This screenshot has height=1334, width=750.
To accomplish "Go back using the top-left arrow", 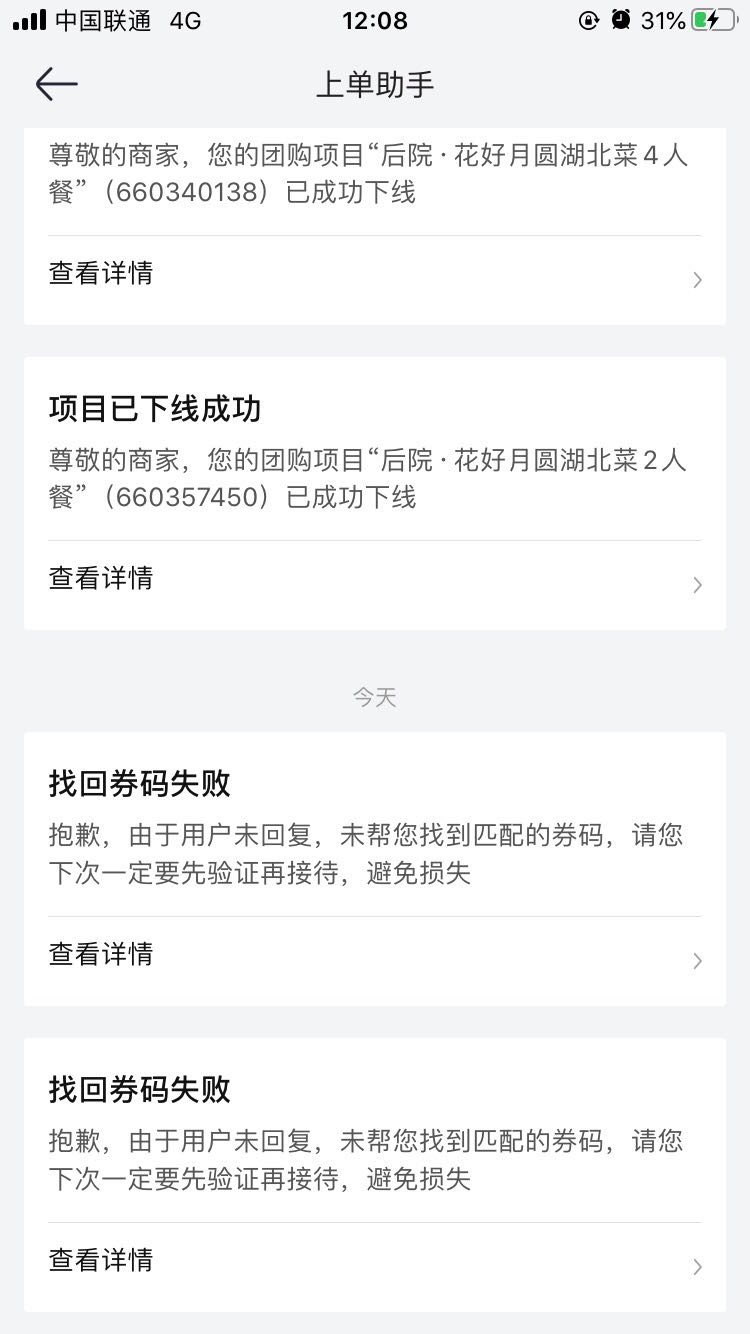I will click(57, 85).
